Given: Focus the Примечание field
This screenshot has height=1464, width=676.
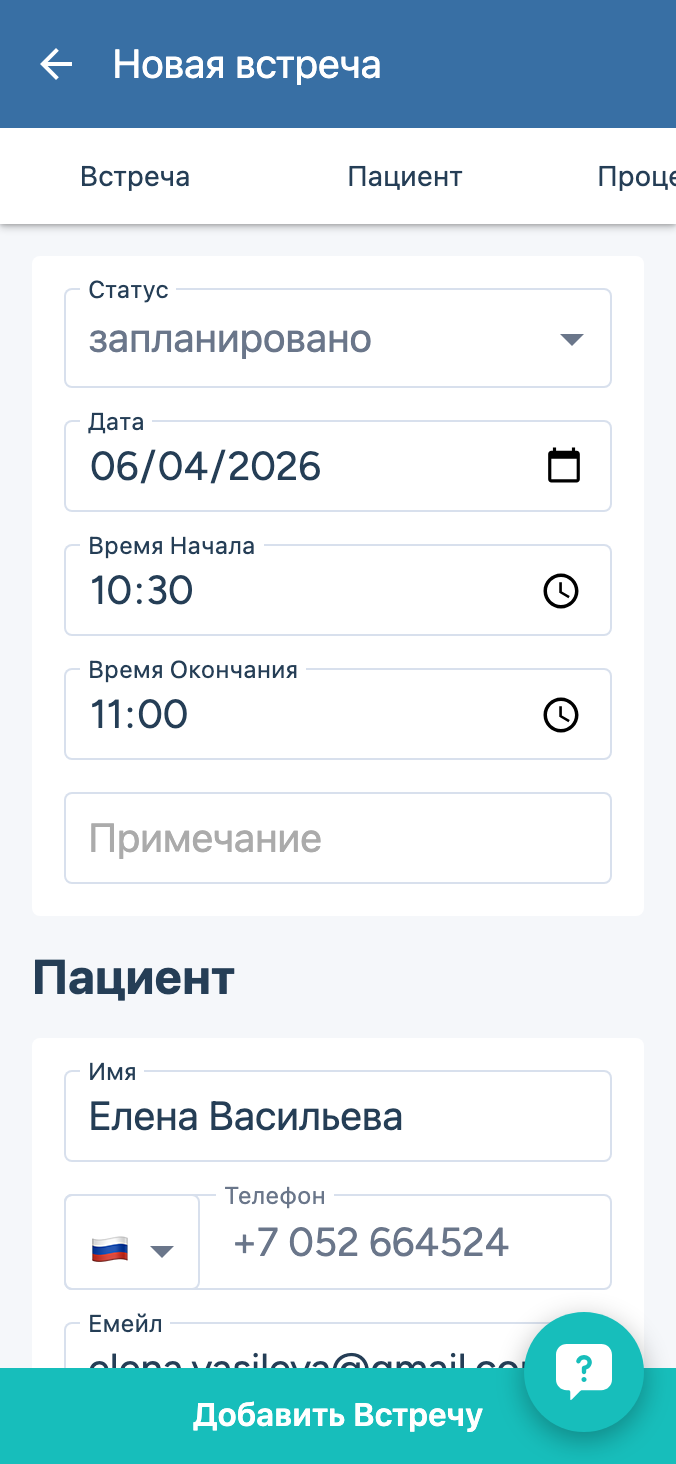Looking at the screenshot, I should pyautogui.click(x=338, y=838).
